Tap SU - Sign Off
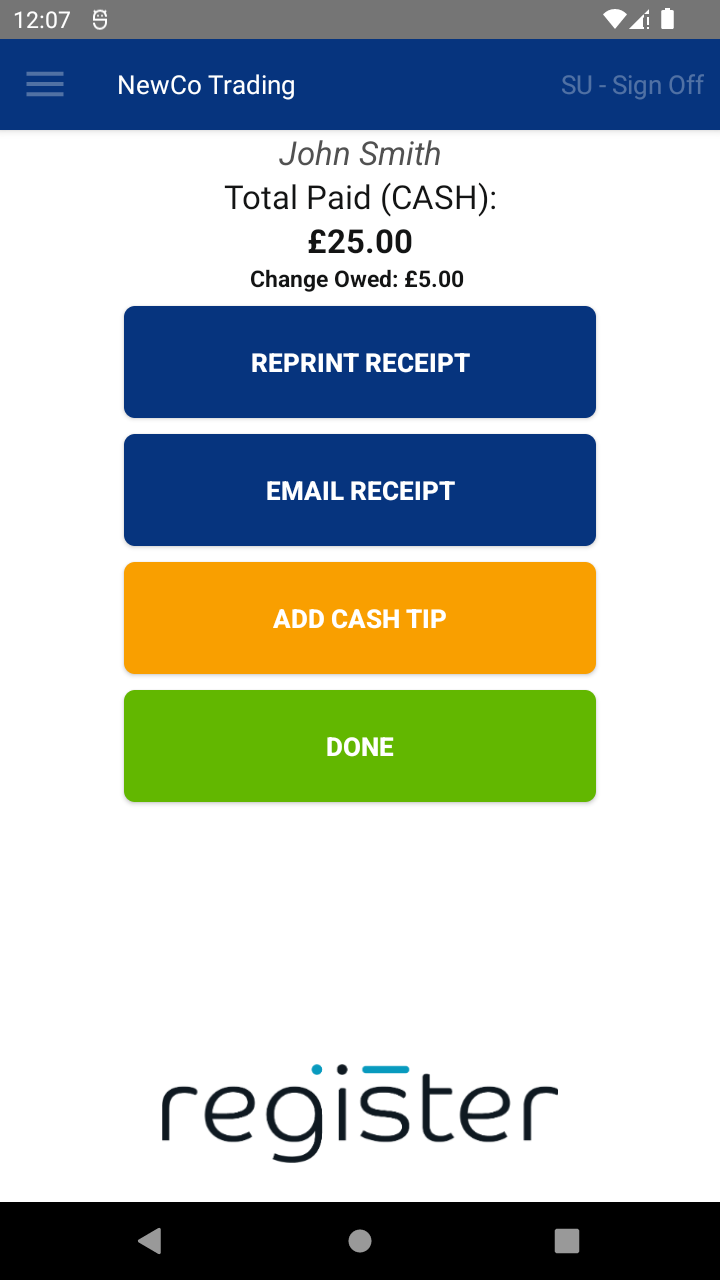The width and height of the screenshot is (720, 1280). [x=632, y=85]
